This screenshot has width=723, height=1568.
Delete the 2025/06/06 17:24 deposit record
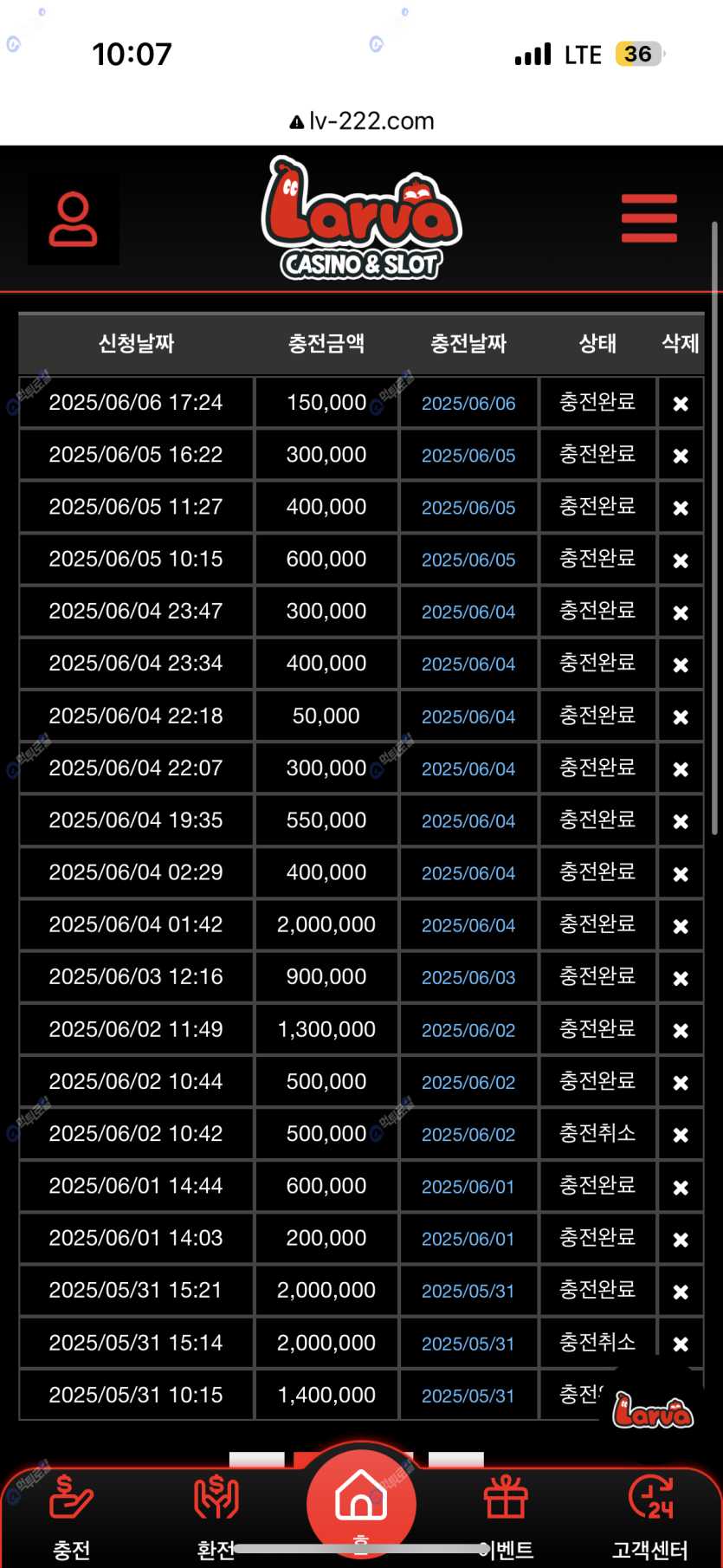click(x=681, y=404)
